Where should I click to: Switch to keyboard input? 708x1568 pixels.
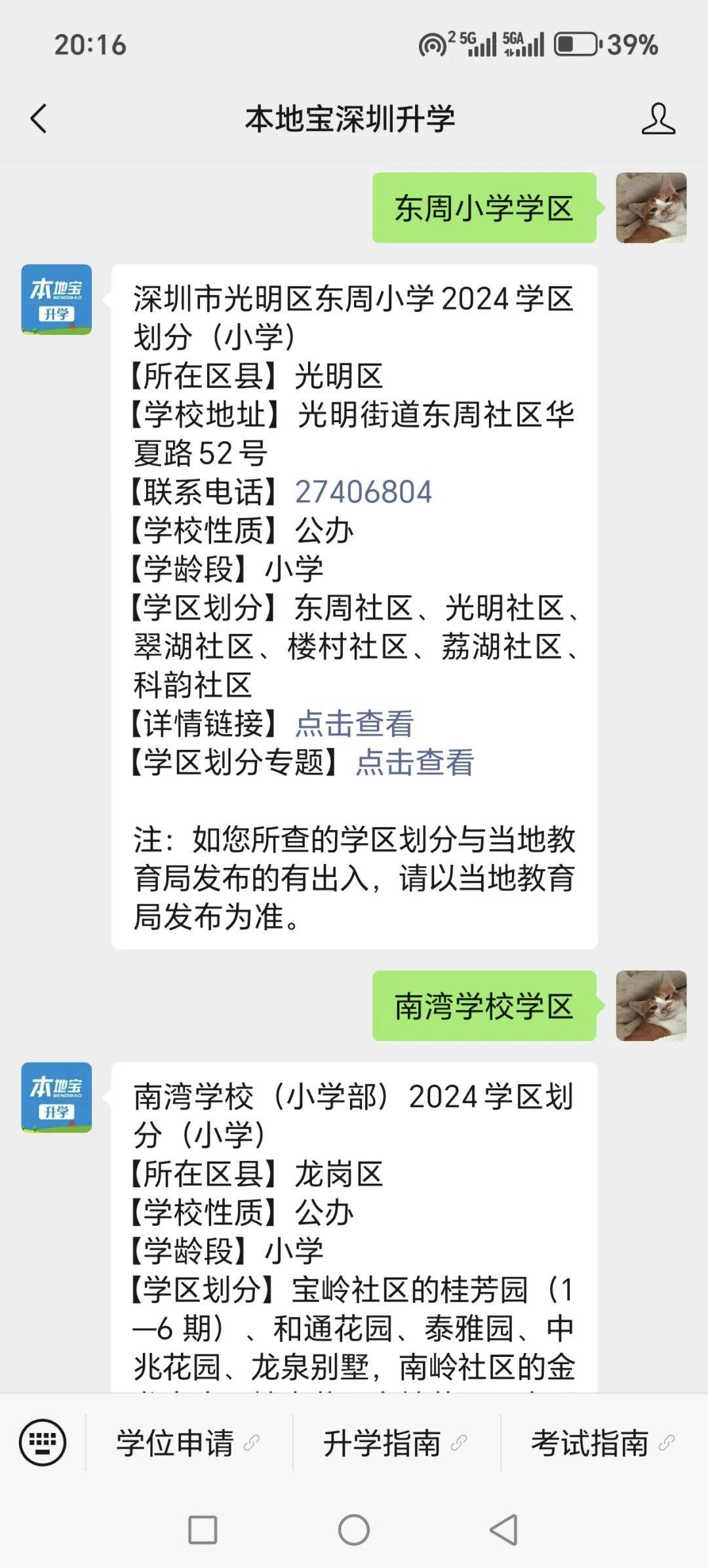[x=43, y=1442]
